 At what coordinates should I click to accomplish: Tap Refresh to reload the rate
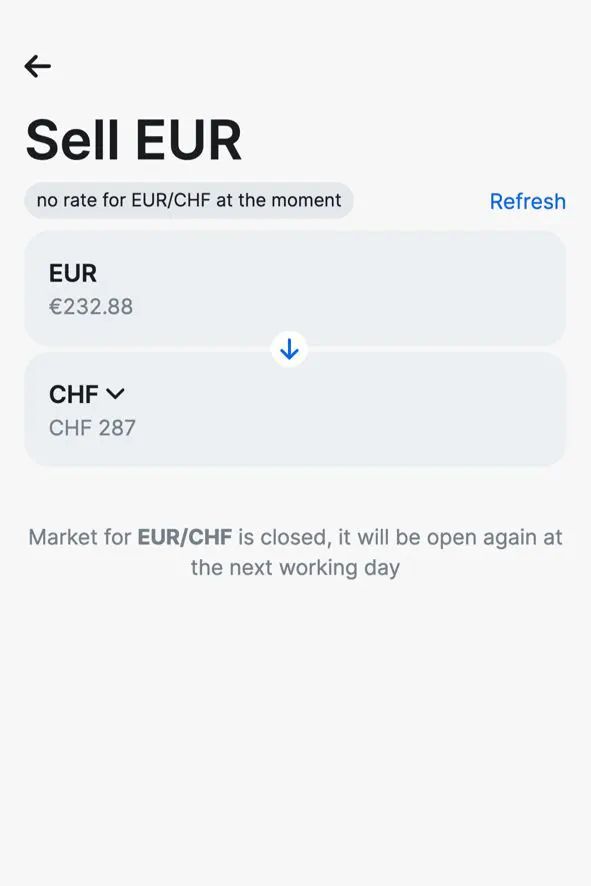[x=527, y=201]
